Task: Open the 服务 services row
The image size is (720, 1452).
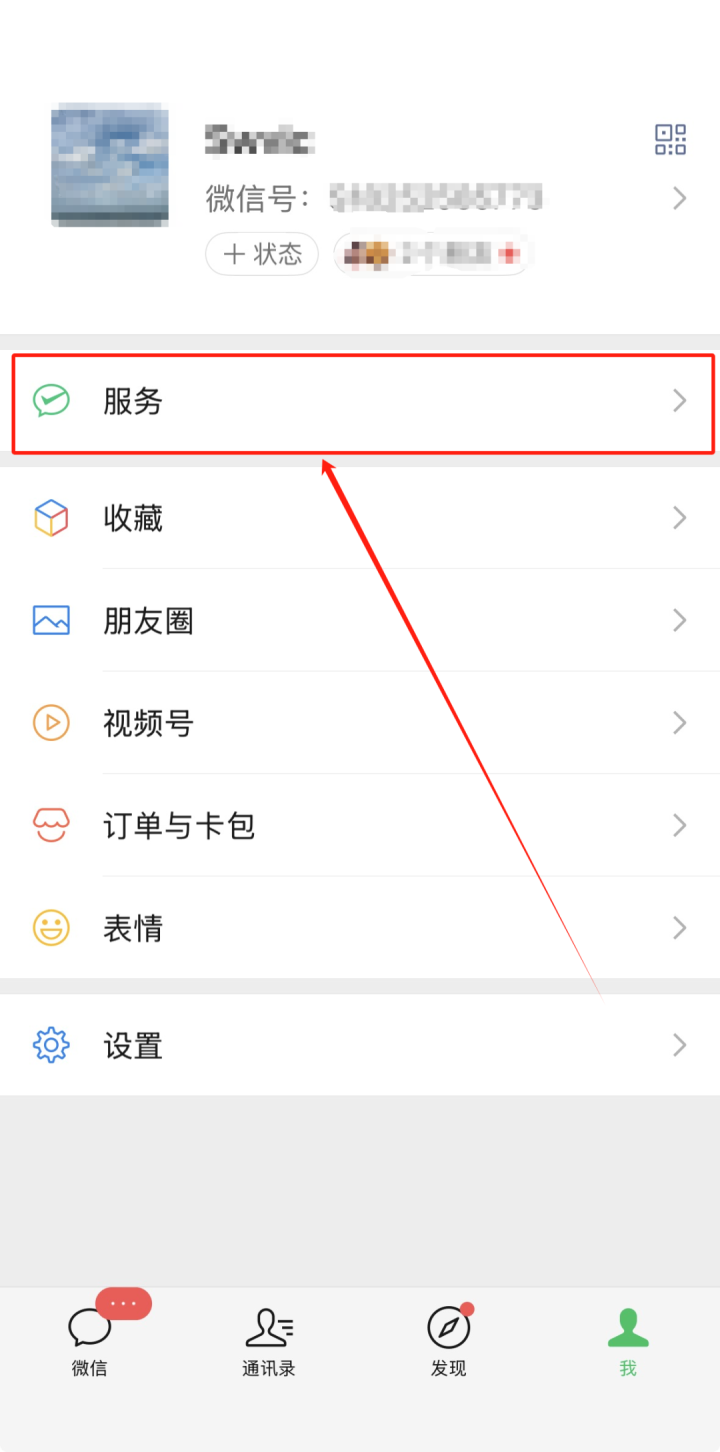Action: (x=360, y=402)
